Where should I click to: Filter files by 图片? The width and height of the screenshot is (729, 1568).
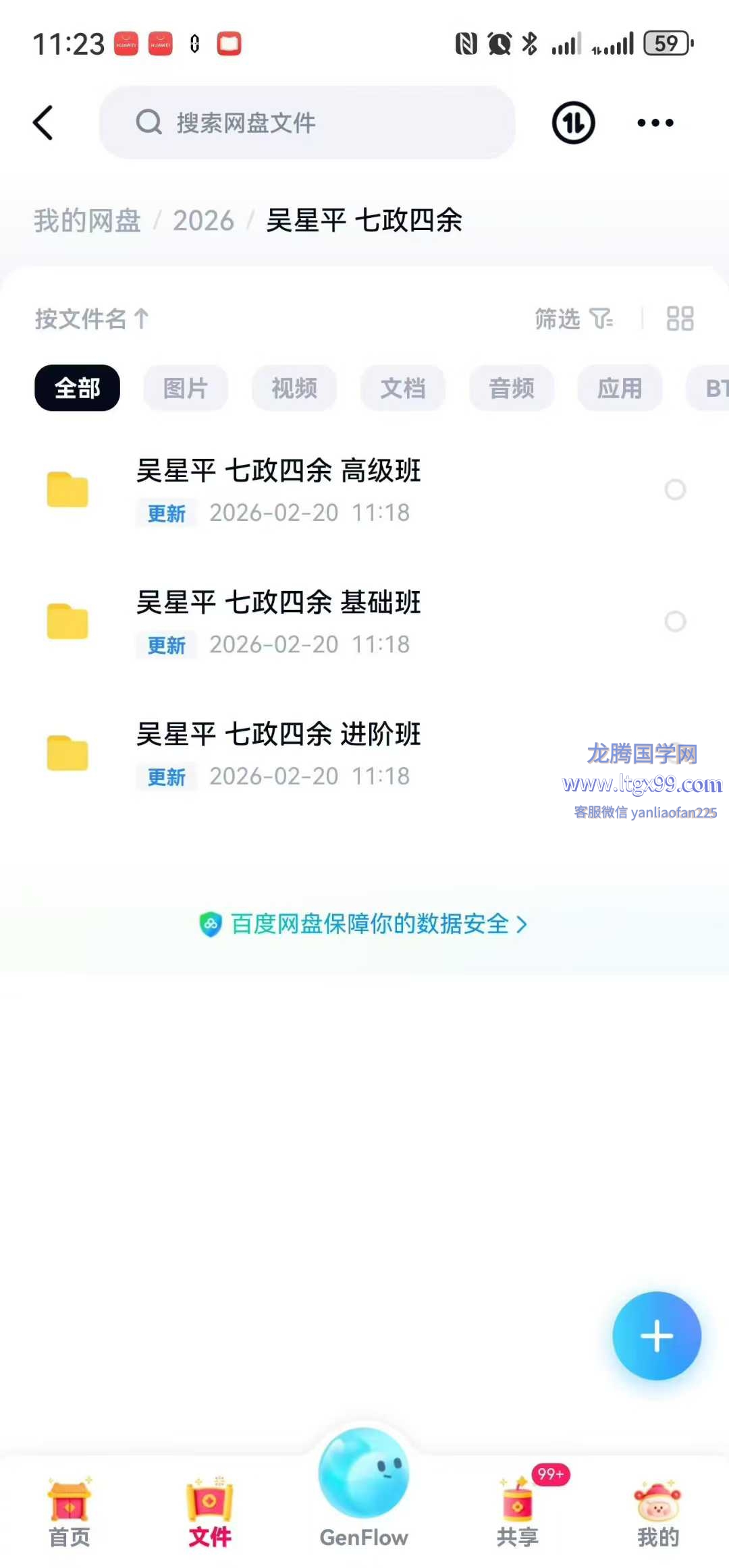tap(186, 388)
